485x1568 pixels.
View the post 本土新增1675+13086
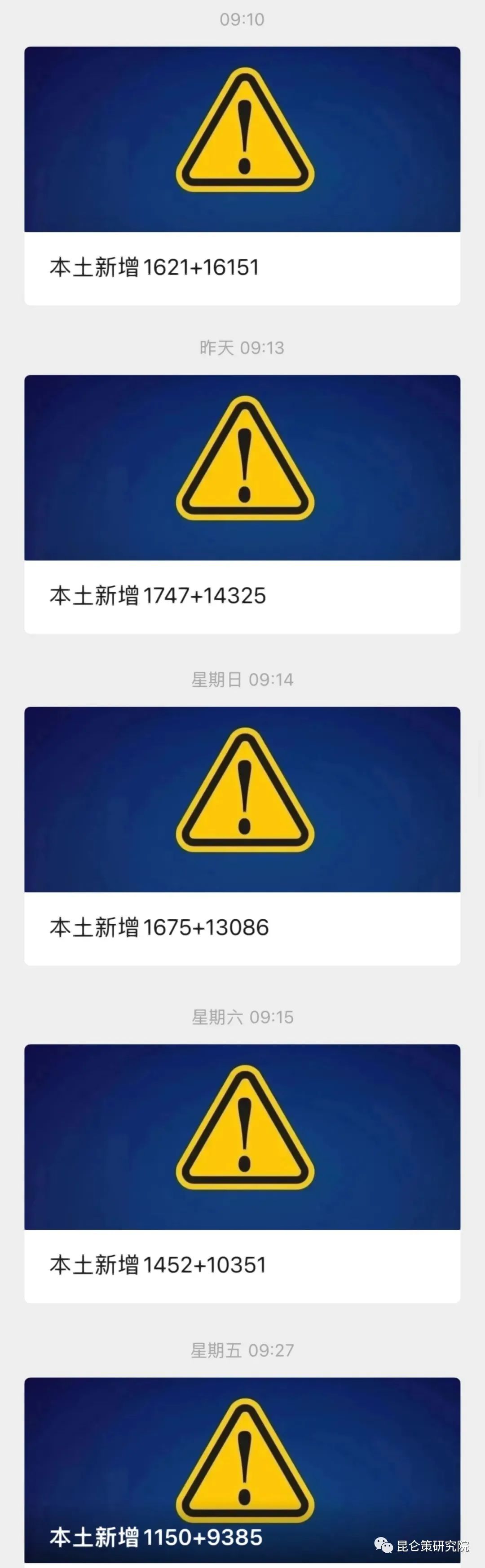coord(242,836)
